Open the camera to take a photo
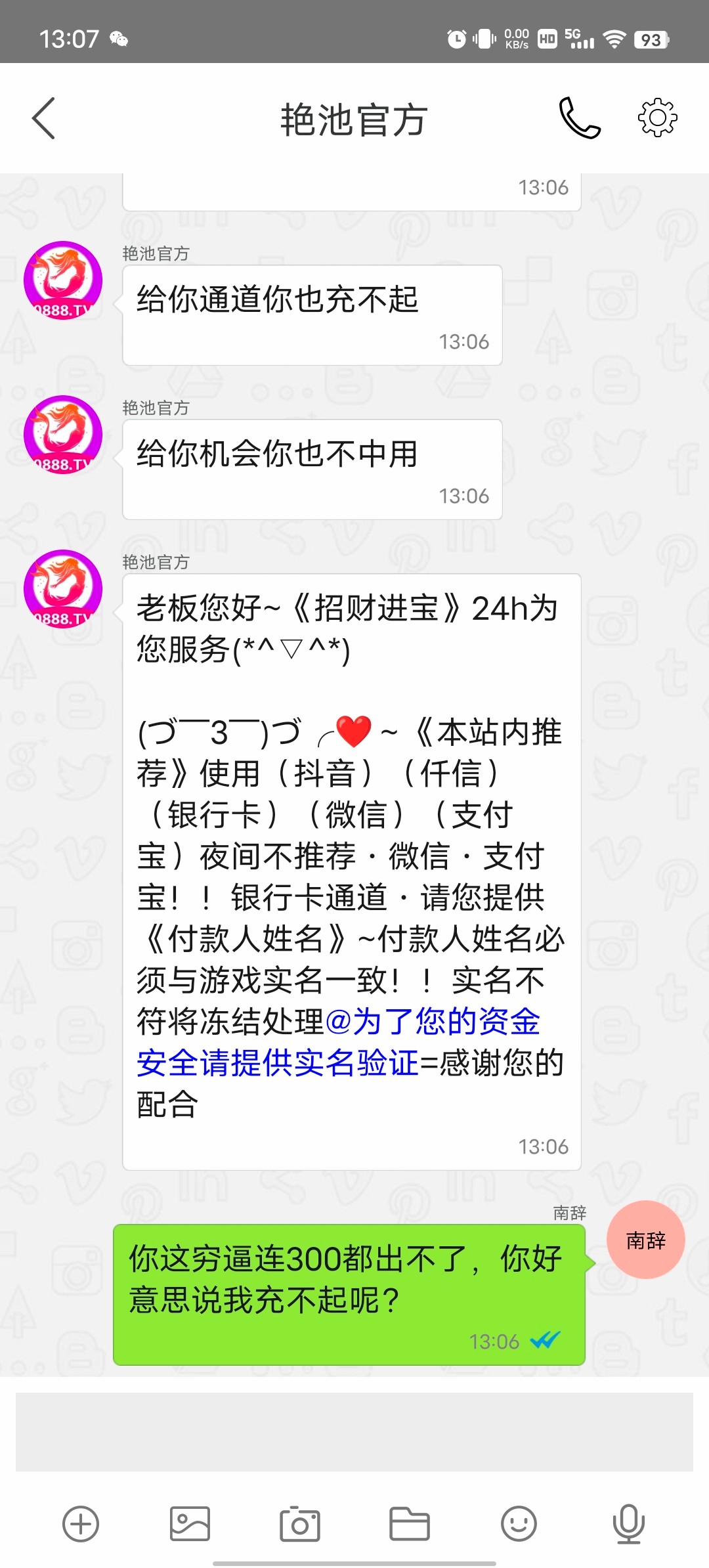 click(299, 1523)
